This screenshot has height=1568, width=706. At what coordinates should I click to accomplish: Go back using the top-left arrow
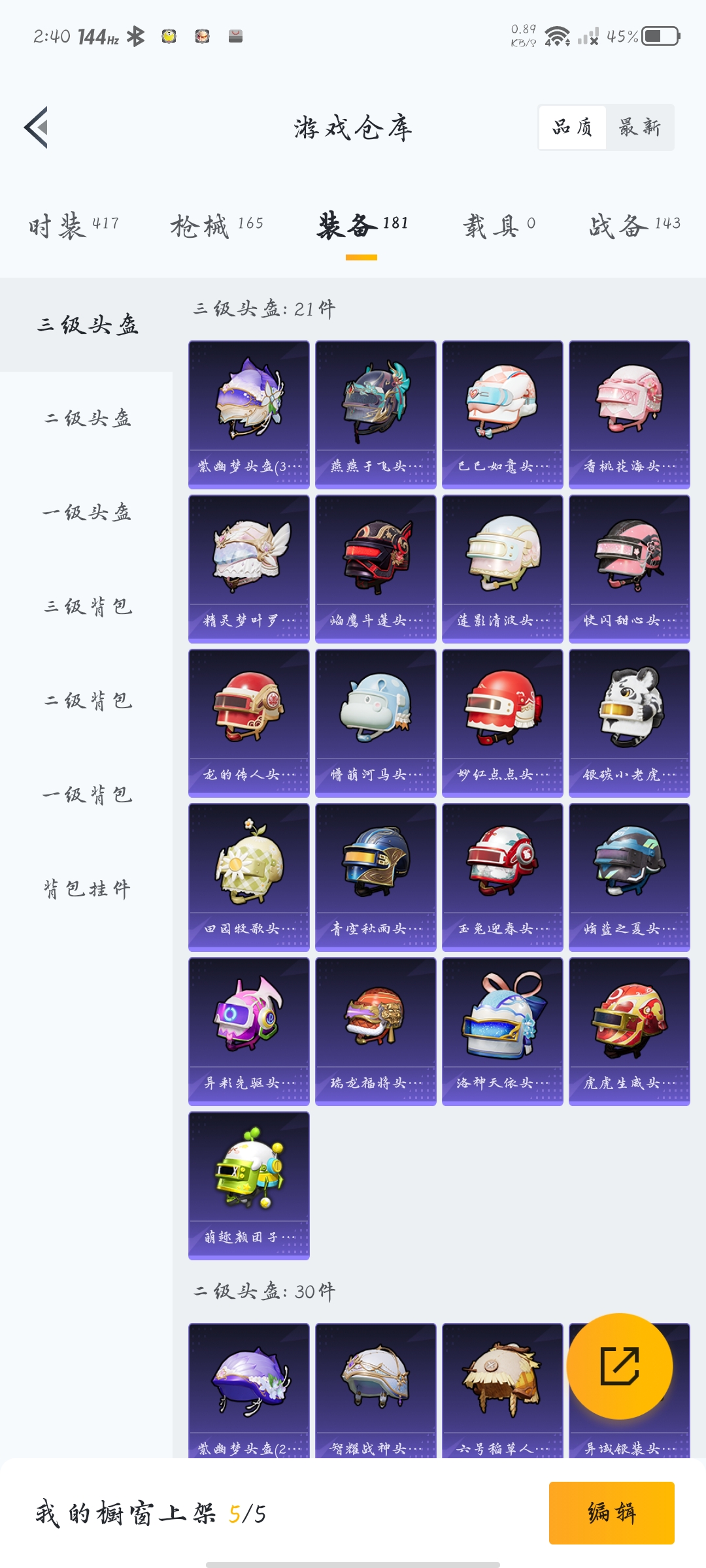37,127
